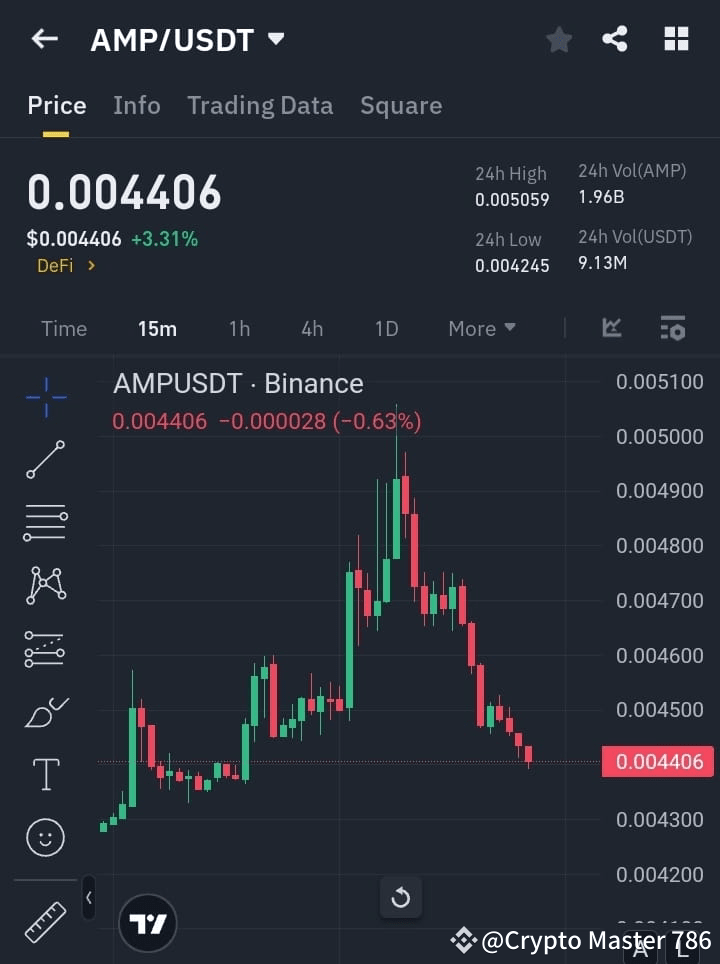
Task: Open the emoji sticker tool
Action: click(45, 837)
